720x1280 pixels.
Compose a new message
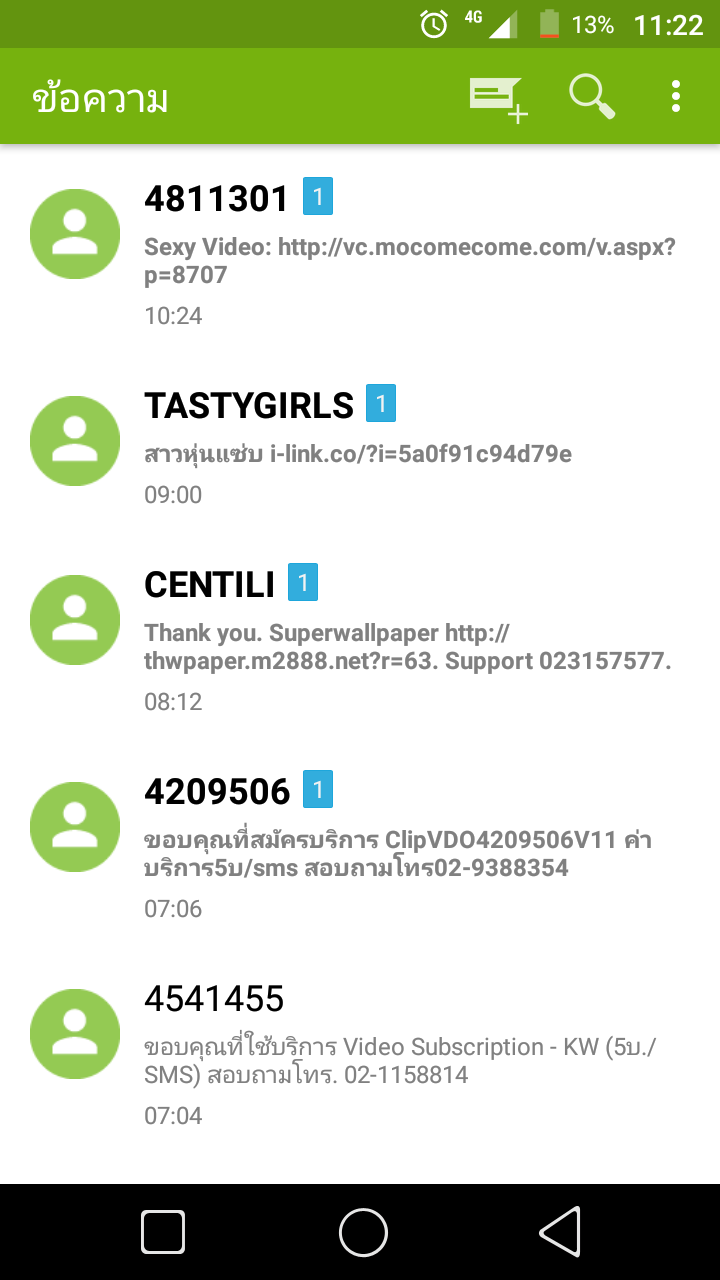click(498, 97)
